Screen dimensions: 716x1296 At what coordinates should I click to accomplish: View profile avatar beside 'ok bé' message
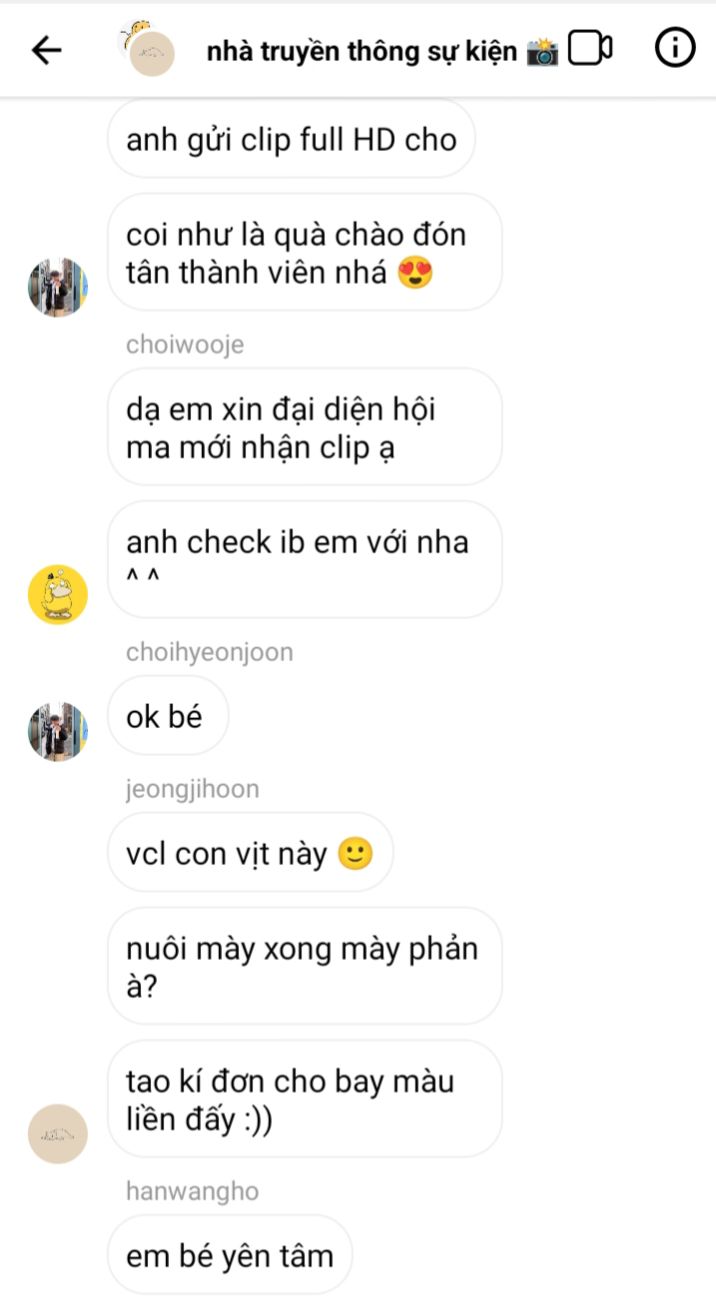57,732
